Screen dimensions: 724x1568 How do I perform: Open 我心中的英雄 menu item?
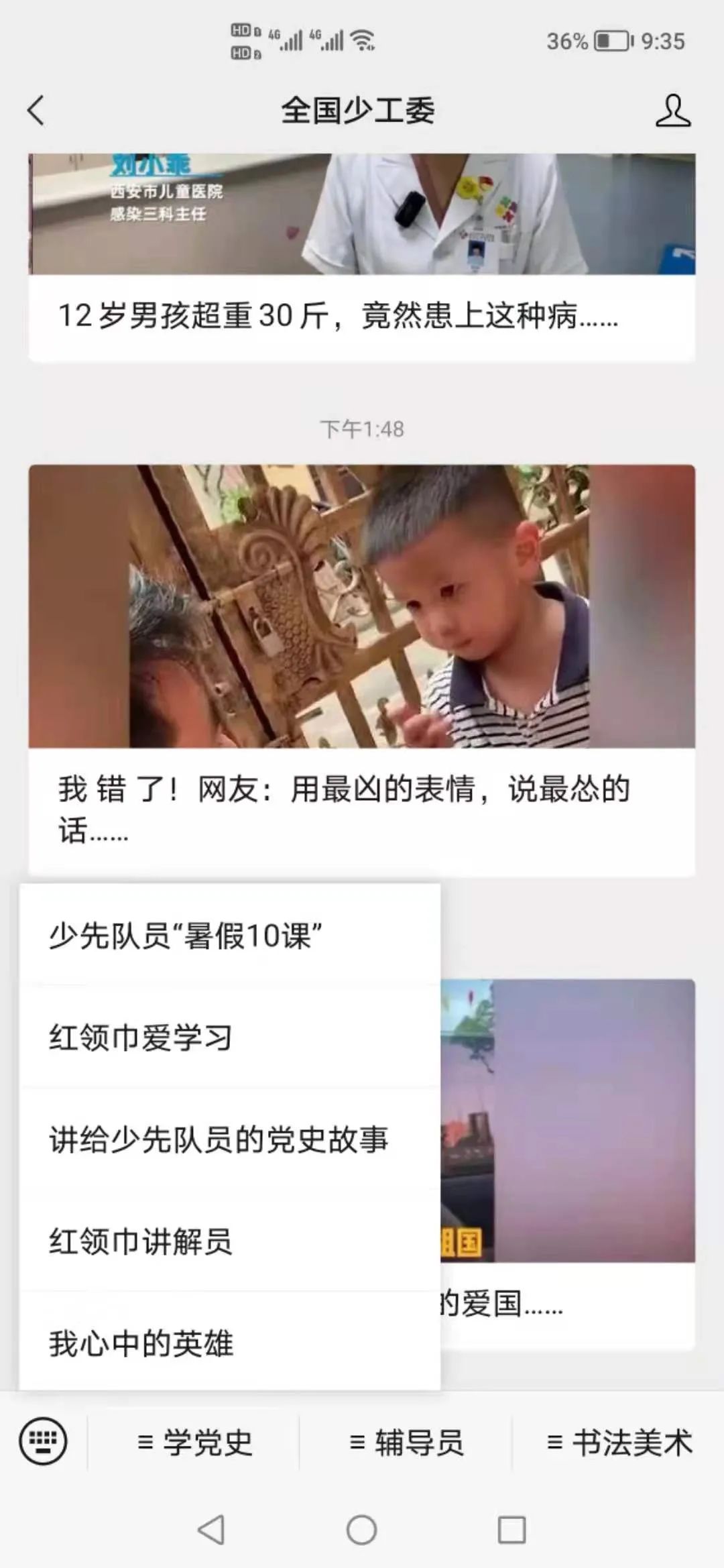point(141,1343)
